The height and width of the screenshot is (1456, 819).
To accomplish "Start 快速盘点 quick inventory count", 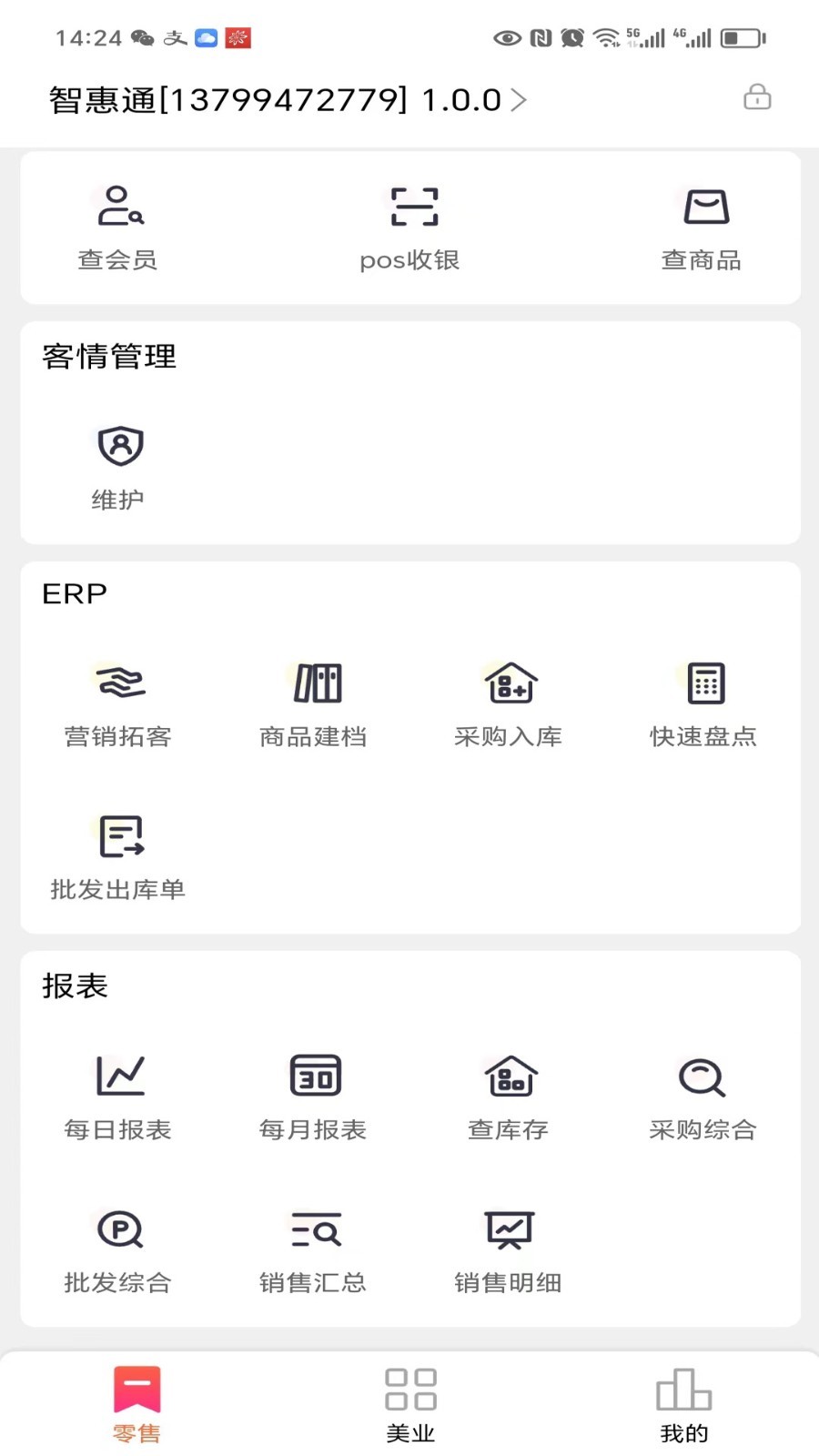I will [703, 704].
